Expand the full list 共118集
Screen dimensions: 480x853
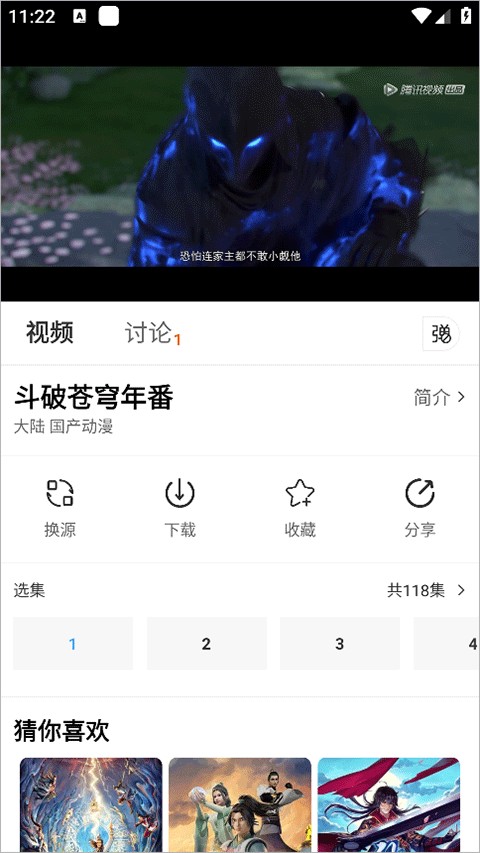pos(426,590)
